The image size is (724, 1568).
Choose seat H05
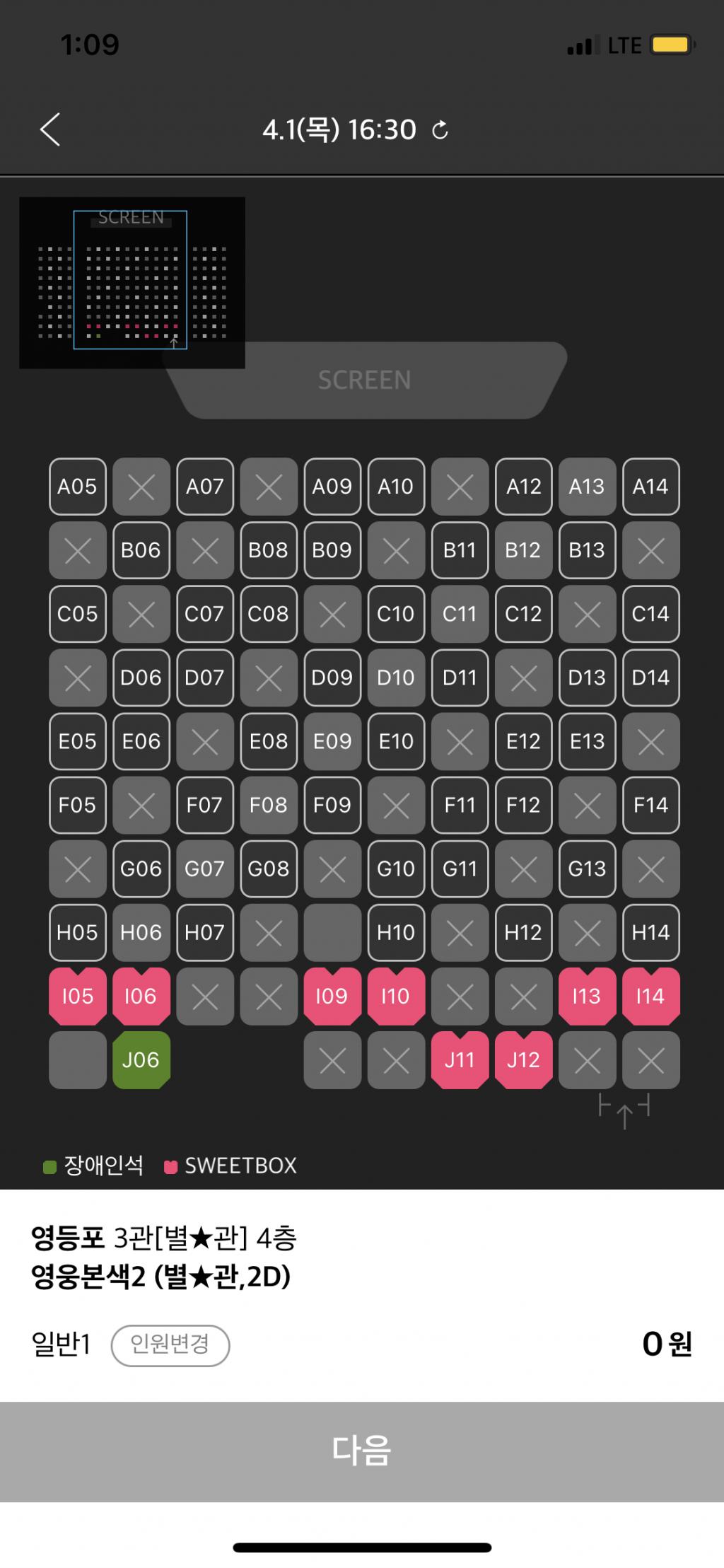77,932
